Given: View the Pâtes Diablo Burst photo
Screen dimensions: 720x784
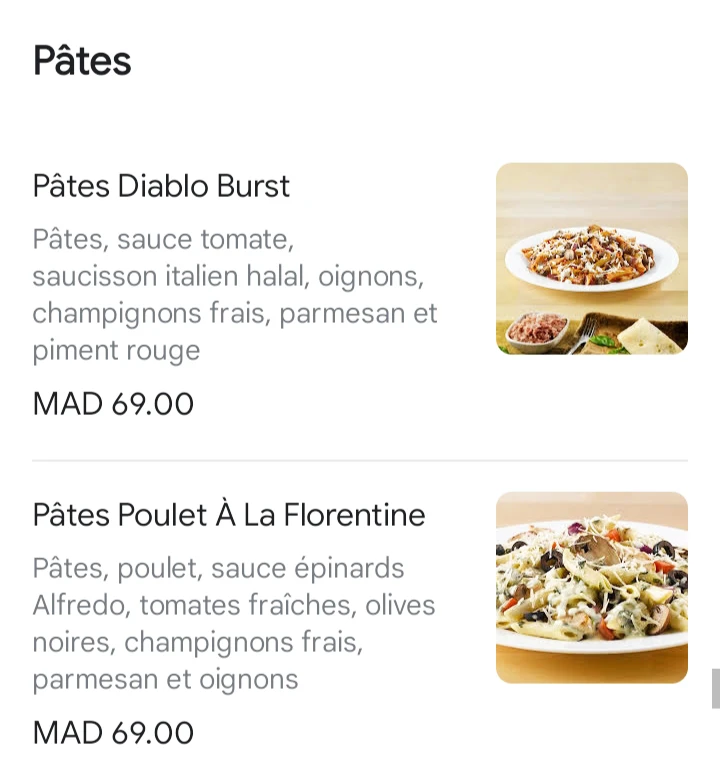Looking at the screenshot, I should (592, 259).
